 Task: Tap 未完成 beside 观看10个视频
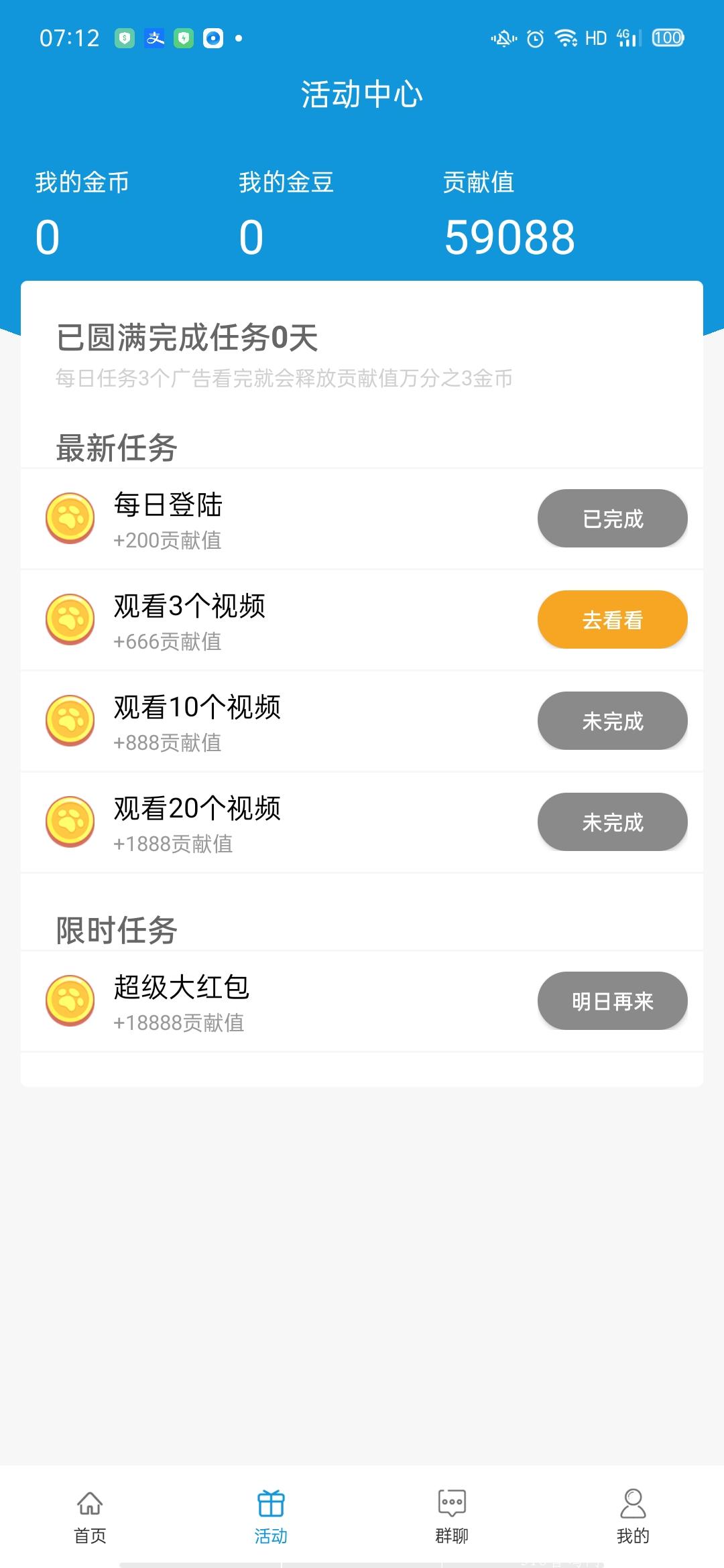(611, 721)
